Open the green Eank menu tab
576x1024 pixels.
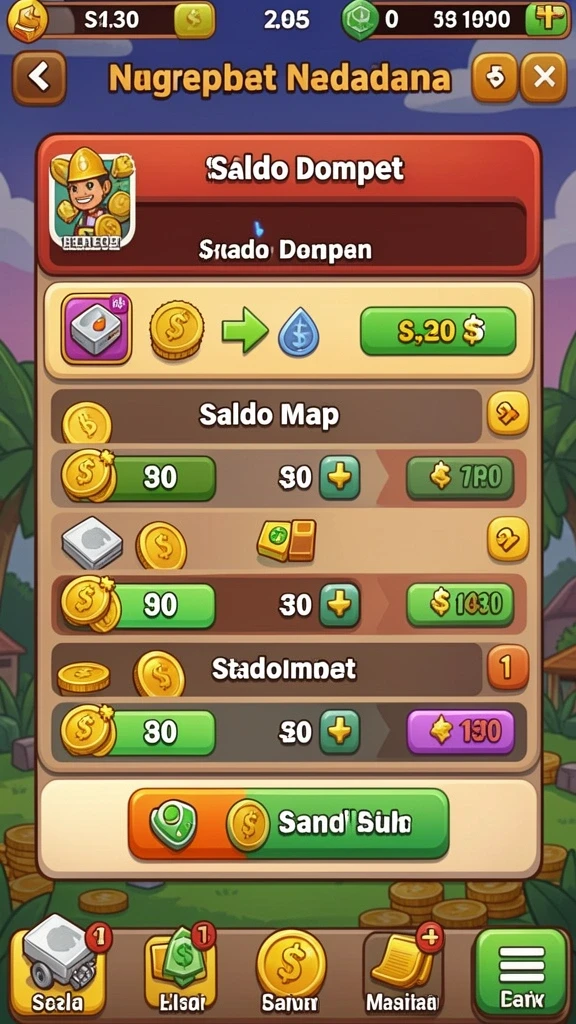(x=520, y=973)
